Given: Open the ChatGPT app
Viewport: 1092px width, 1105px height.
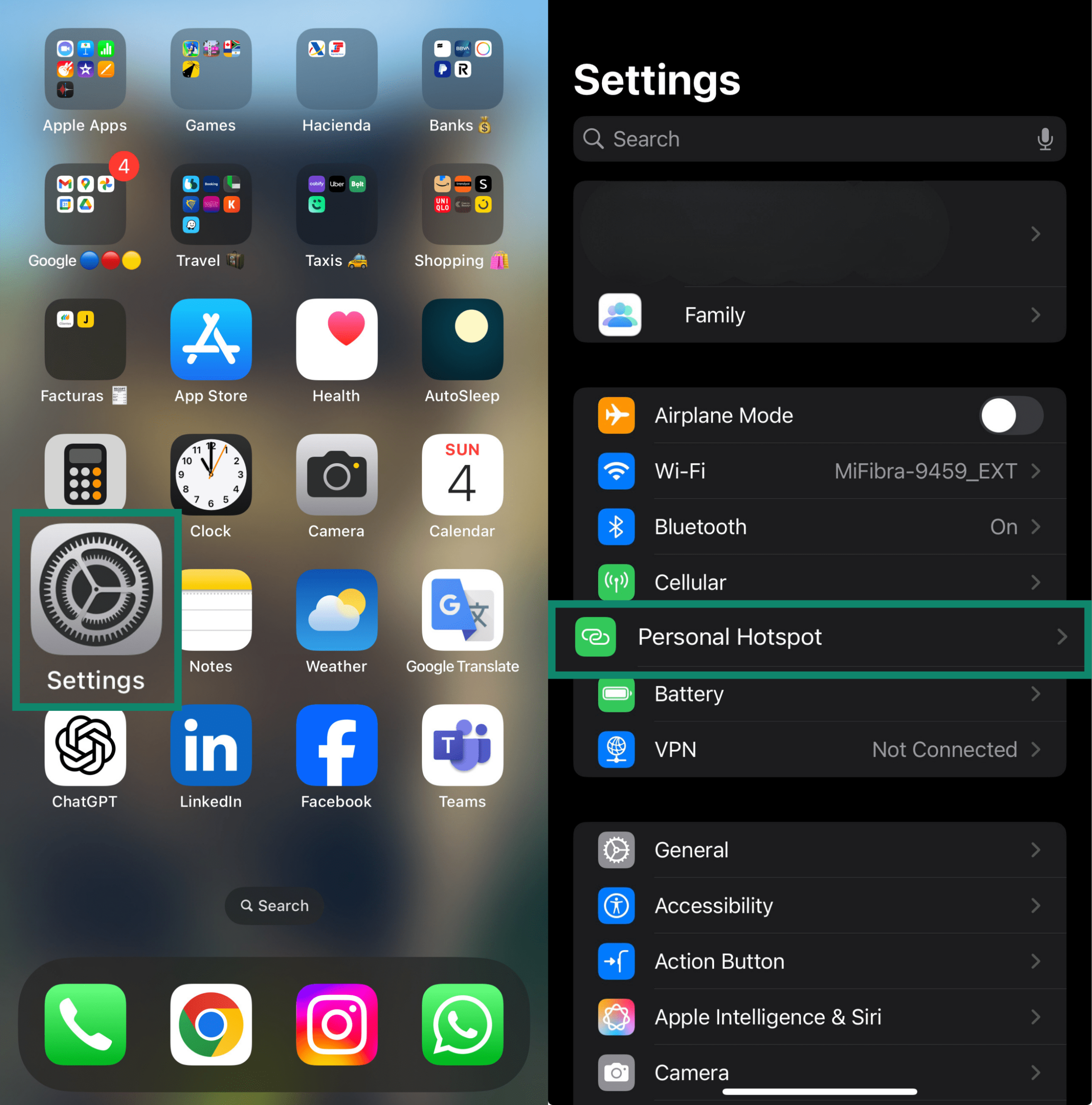Looking at the screenshot, I should pyautogui.click(x=85, y=745).
